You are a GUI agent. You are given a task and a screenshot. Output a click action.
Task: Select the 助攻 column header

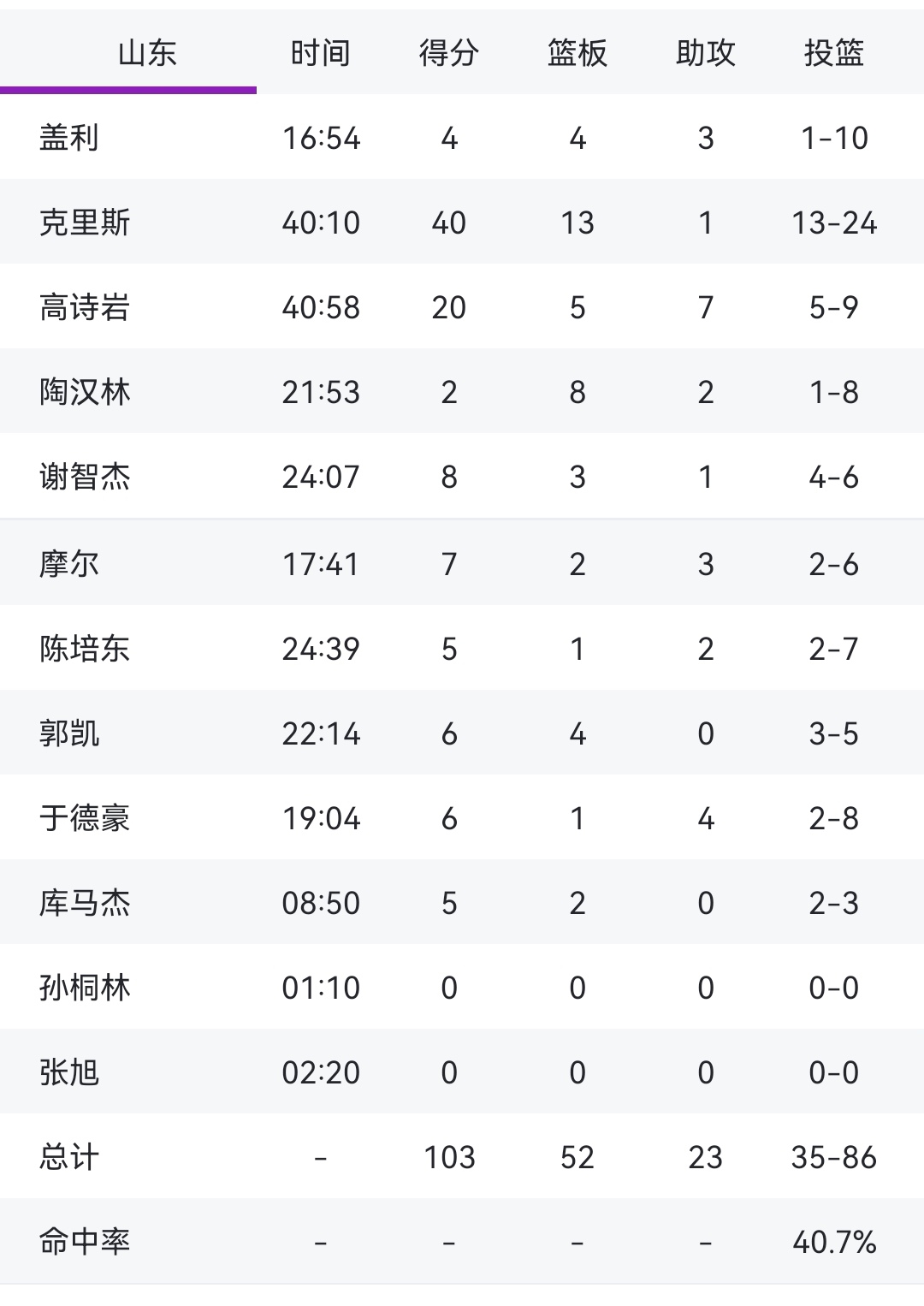tap(703, 53)
